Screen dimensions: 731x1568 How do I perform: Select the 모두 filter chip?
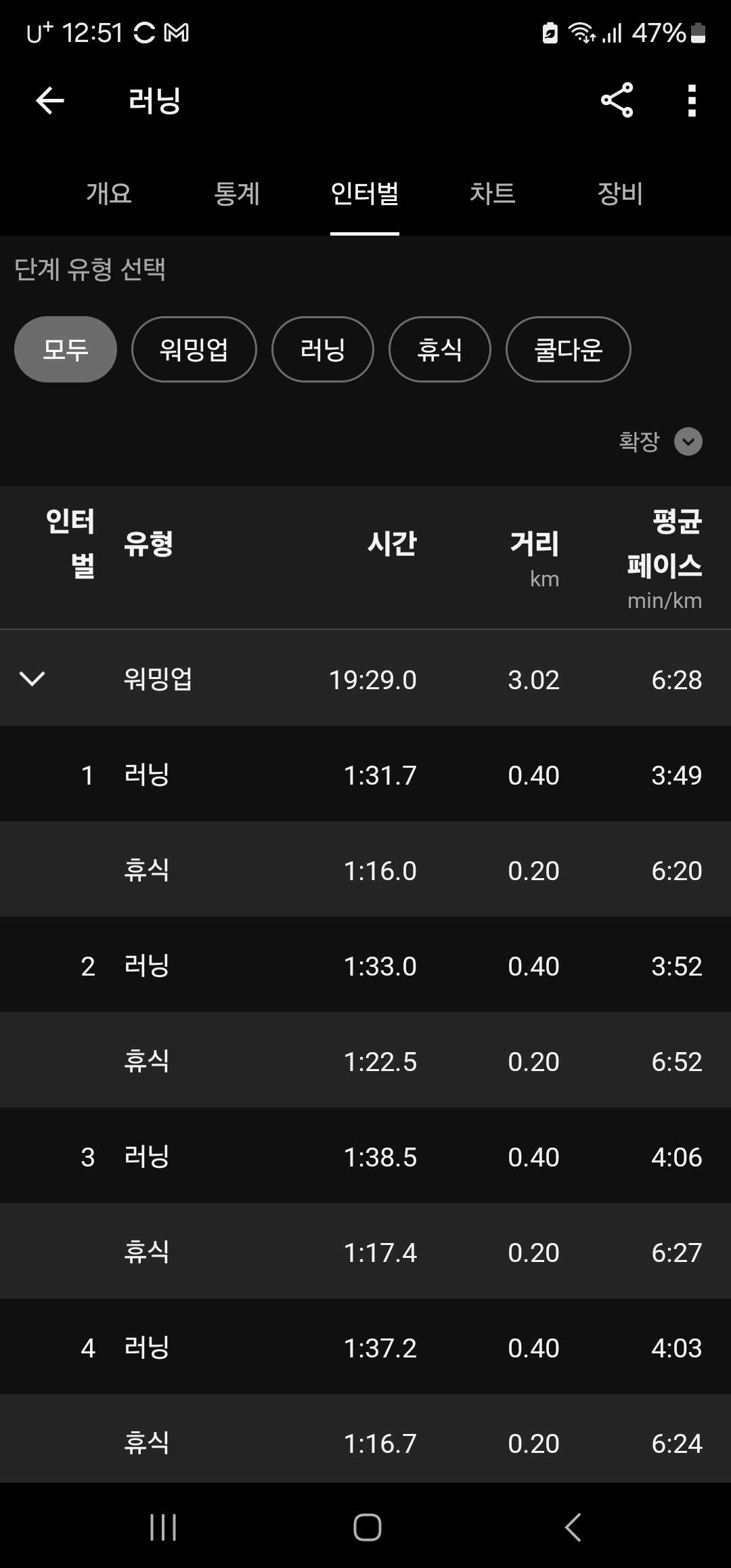pos(66,349)
